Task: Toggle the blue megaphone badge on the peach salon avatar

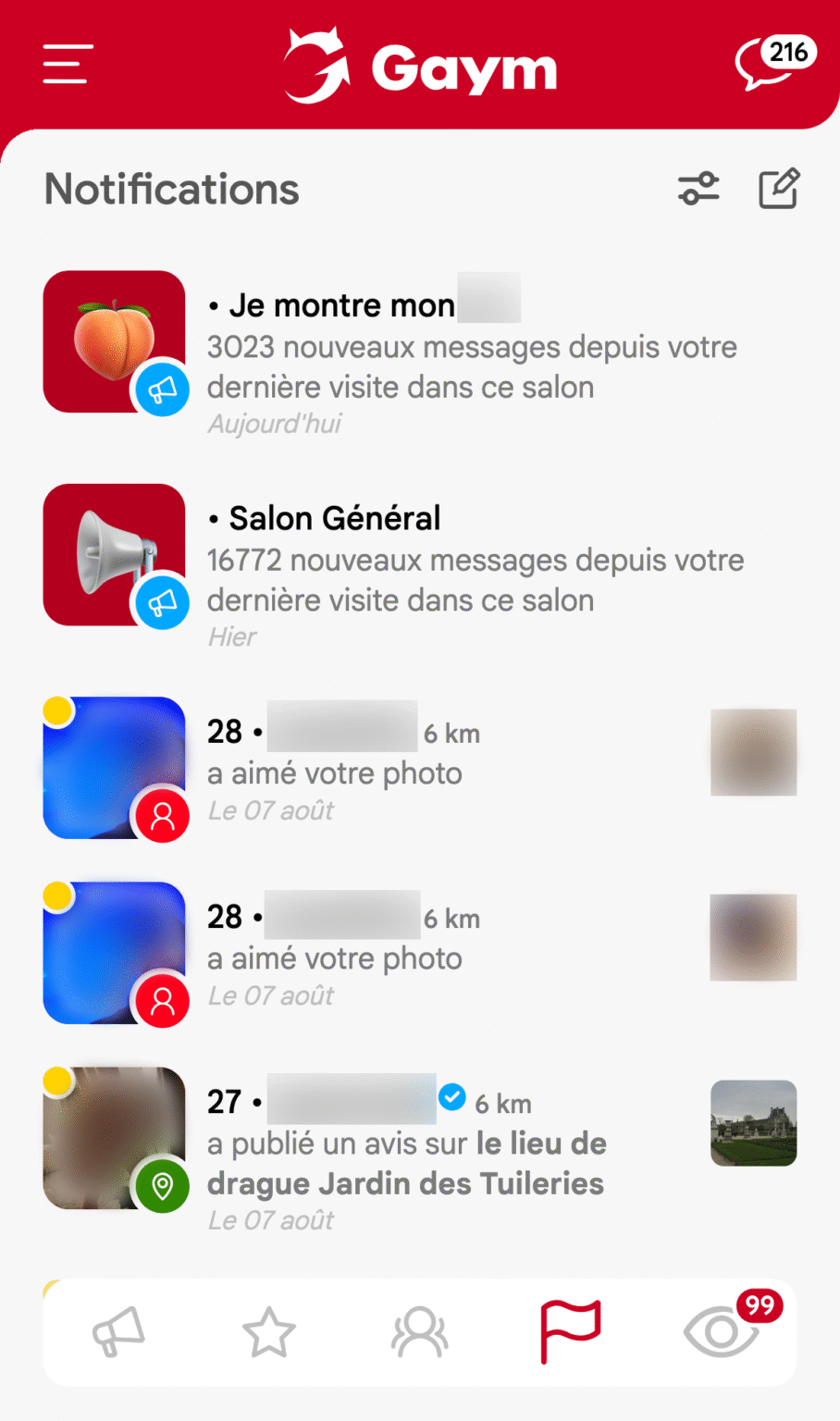Action: click(164, 389)
